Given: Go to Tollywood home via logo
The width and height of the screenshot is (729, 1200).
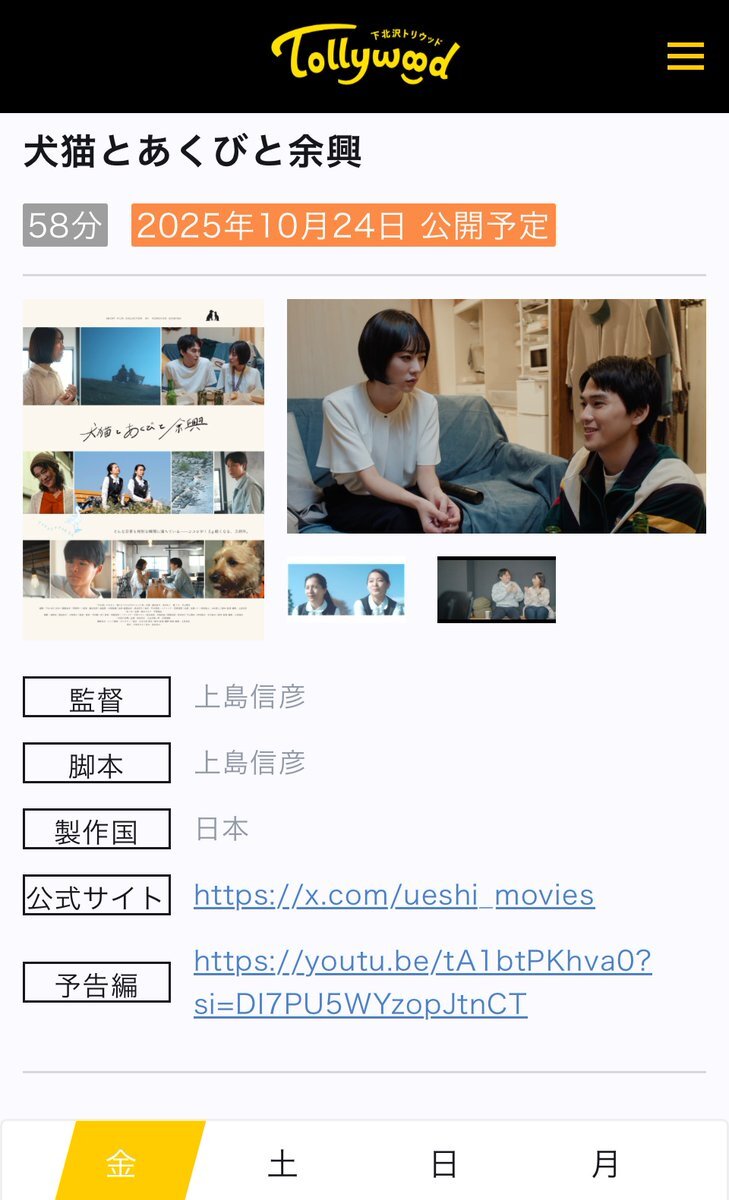Looking at the screenshot, I should 365,53.
